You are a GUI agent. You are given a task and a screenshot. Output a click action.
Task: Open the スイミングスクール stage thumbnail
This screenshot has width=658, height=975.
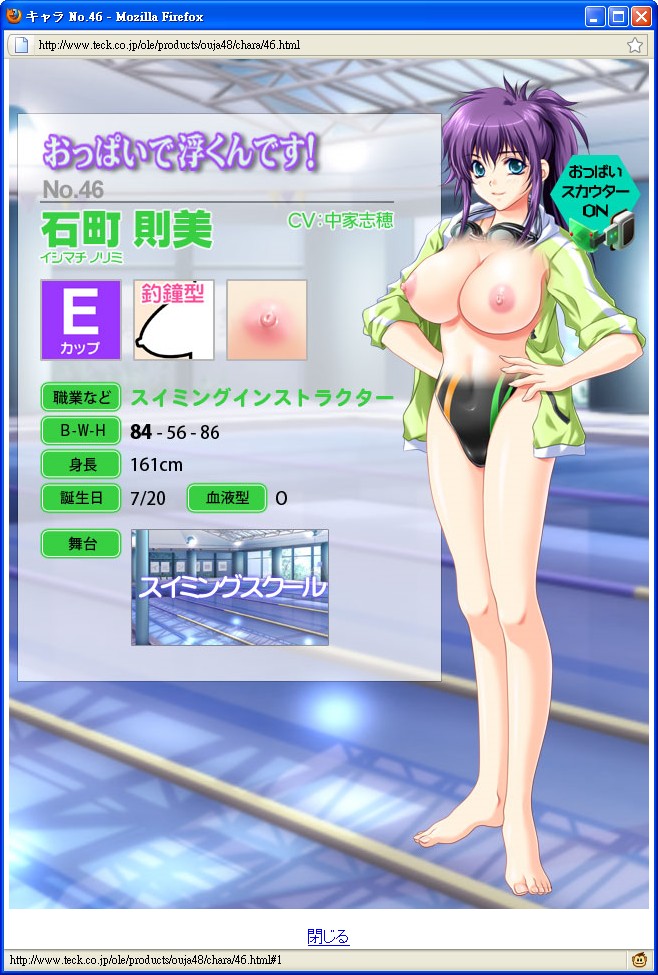(x=230, y=587)
